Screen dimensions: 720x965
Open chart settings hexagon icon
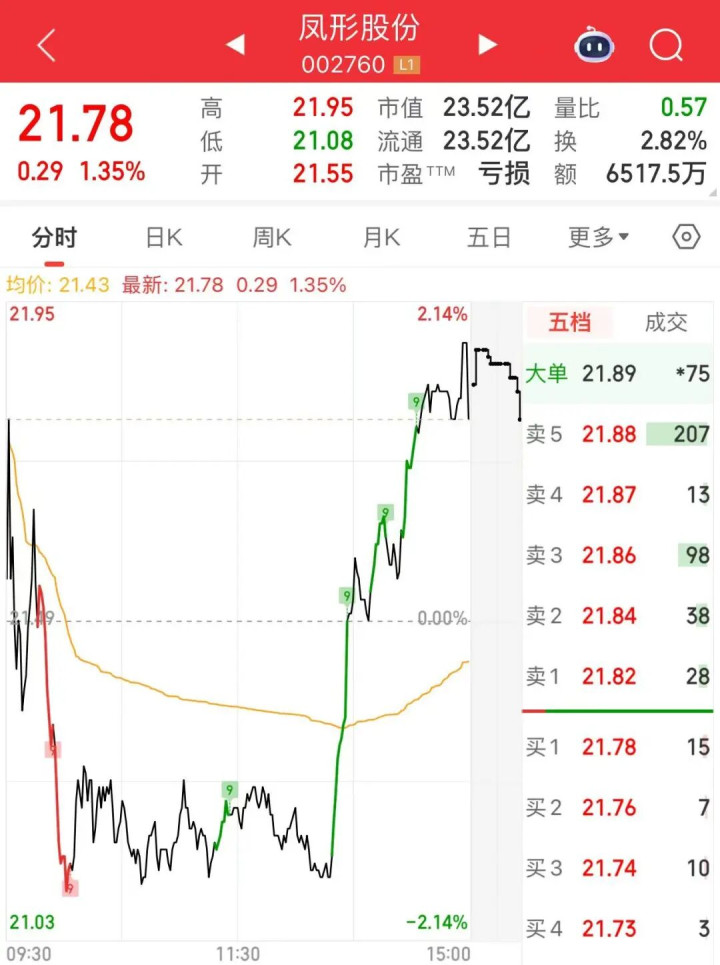pos(686,237)
